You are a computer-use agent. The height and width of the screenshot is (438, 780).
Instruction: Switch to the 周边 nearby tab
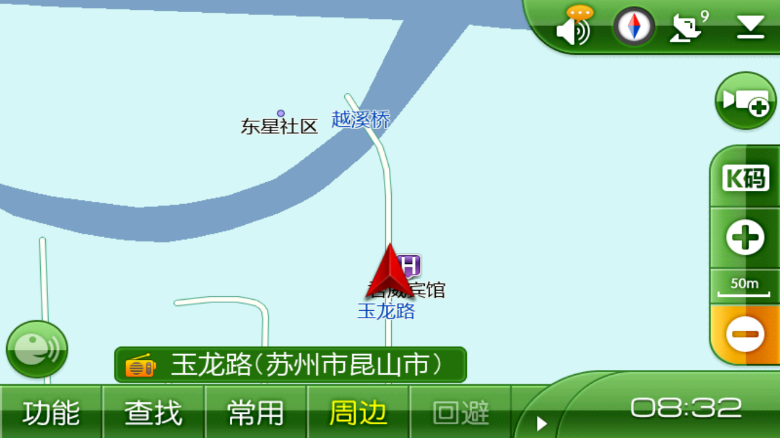click(x=358, y=412)
